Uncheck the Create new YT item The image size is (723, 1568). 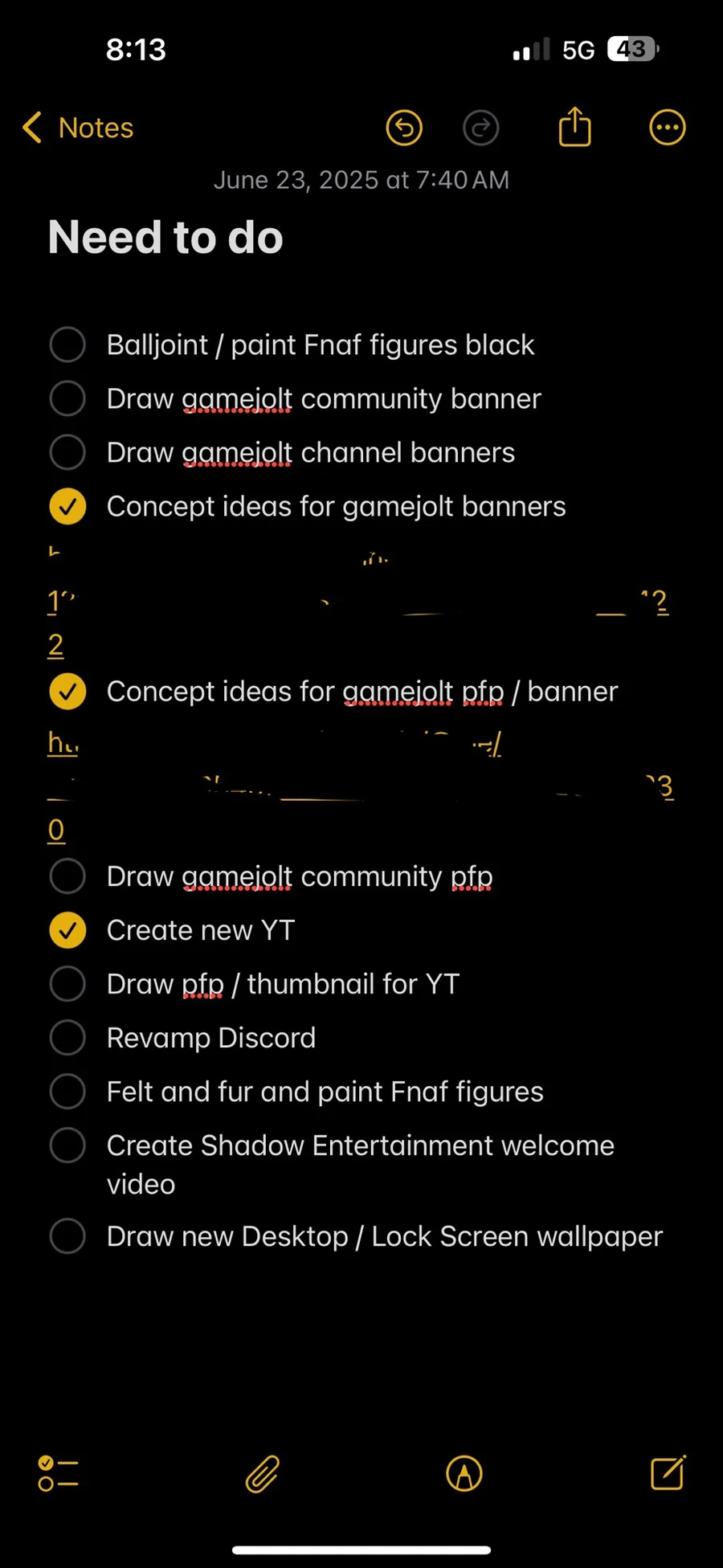67,930
